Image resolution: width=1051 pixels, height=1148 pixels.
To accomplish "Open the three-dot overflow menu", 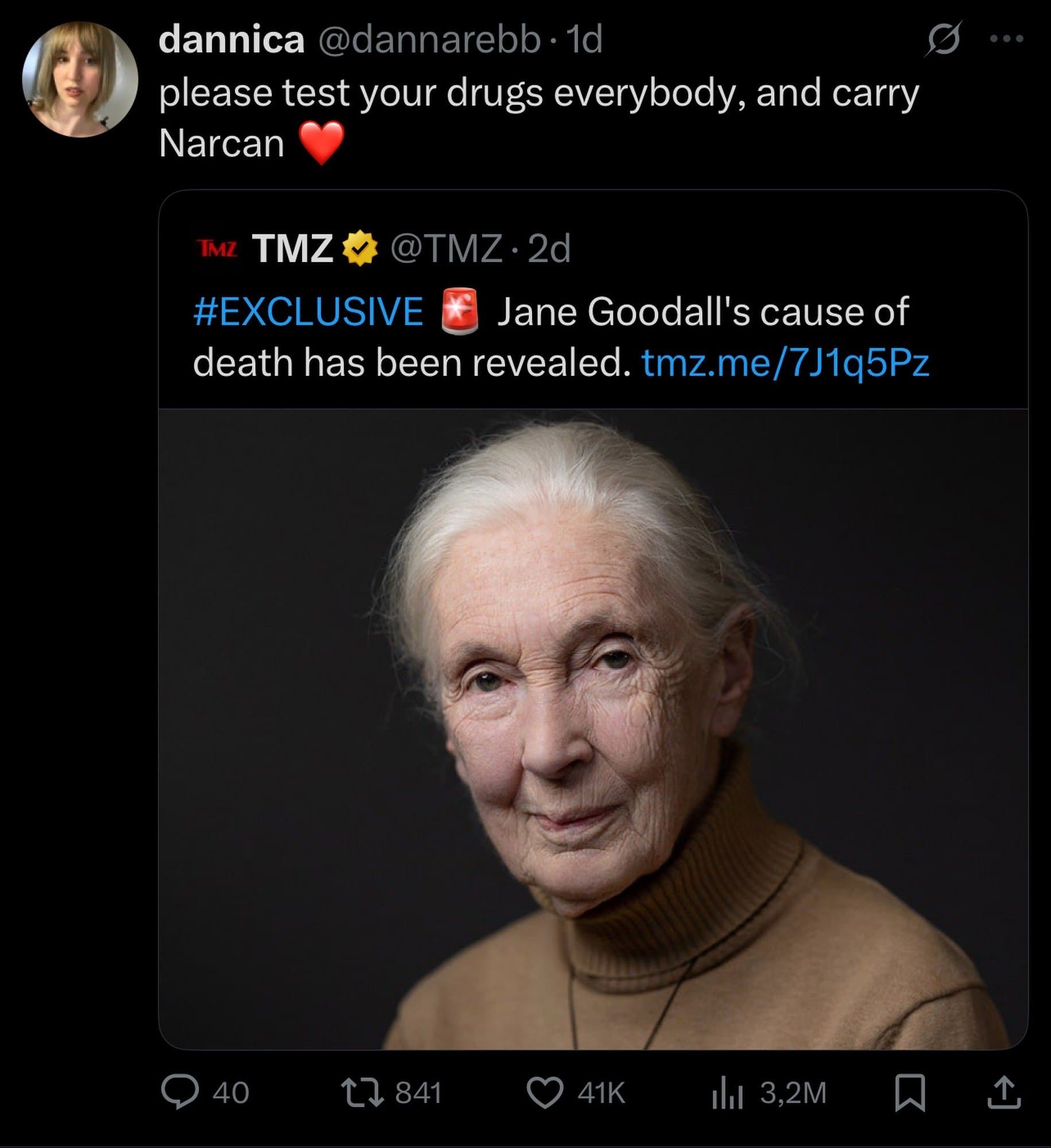I will 1006,39.
